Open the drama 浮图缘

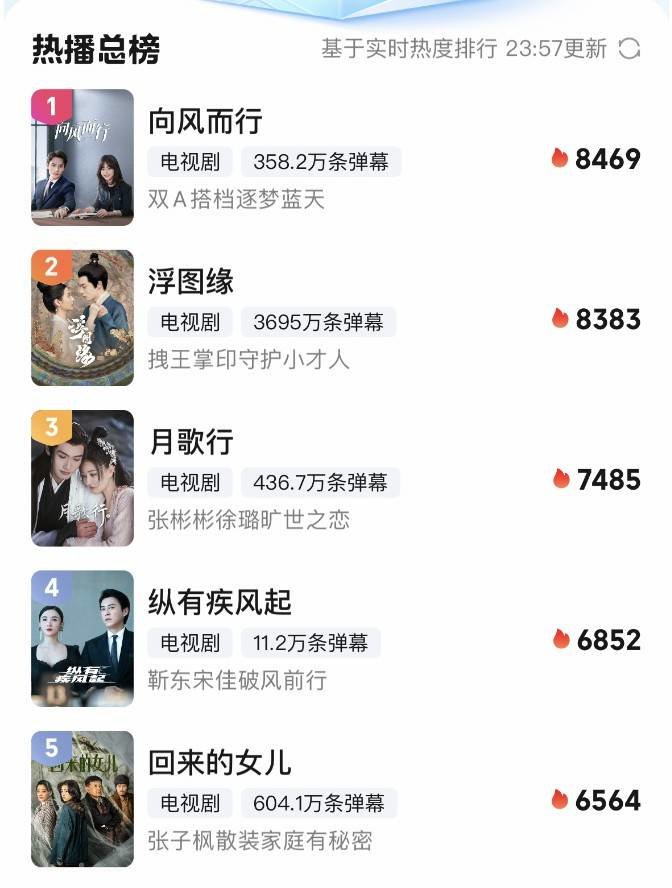coord(191,282)
